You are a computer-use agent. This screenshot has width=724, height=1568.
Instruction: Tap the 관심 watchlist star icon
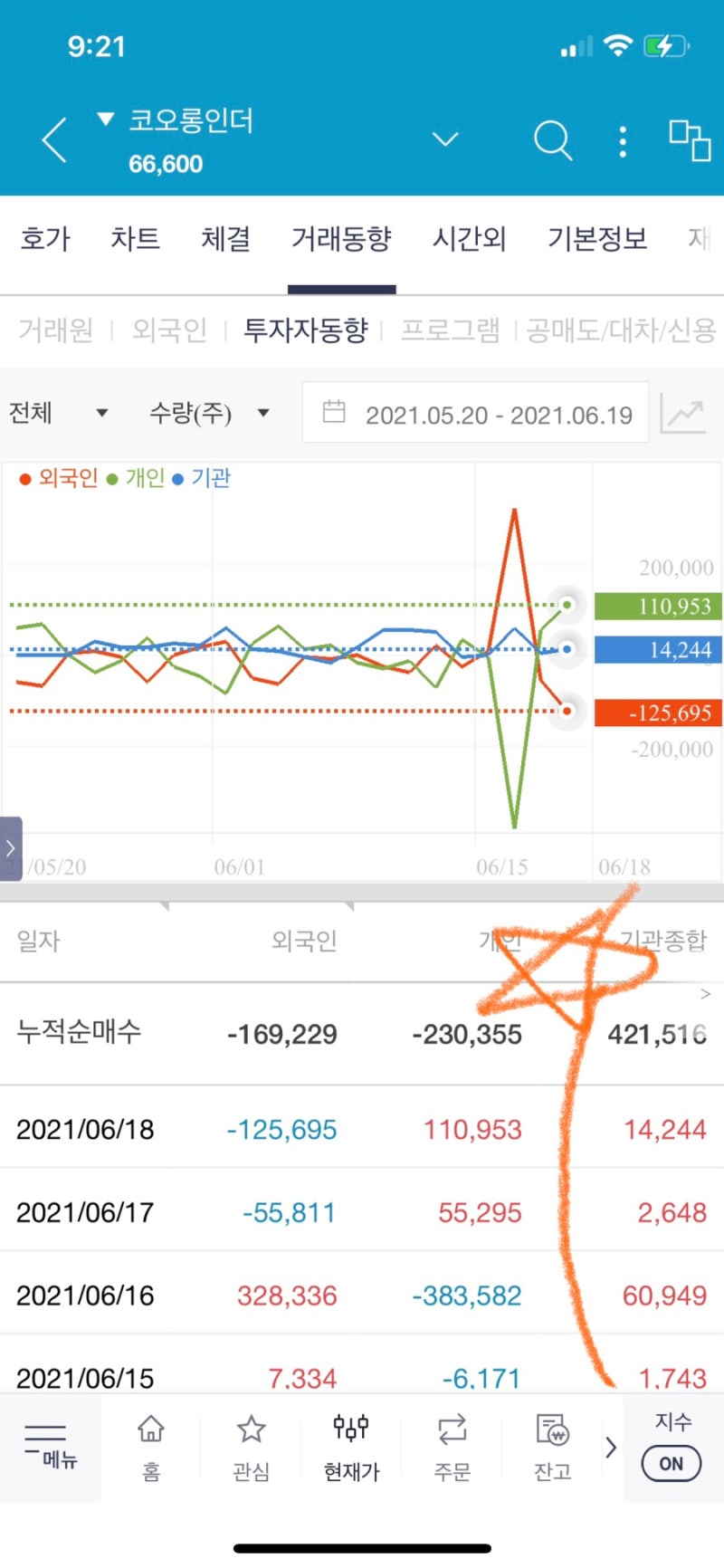point(250,1448)
